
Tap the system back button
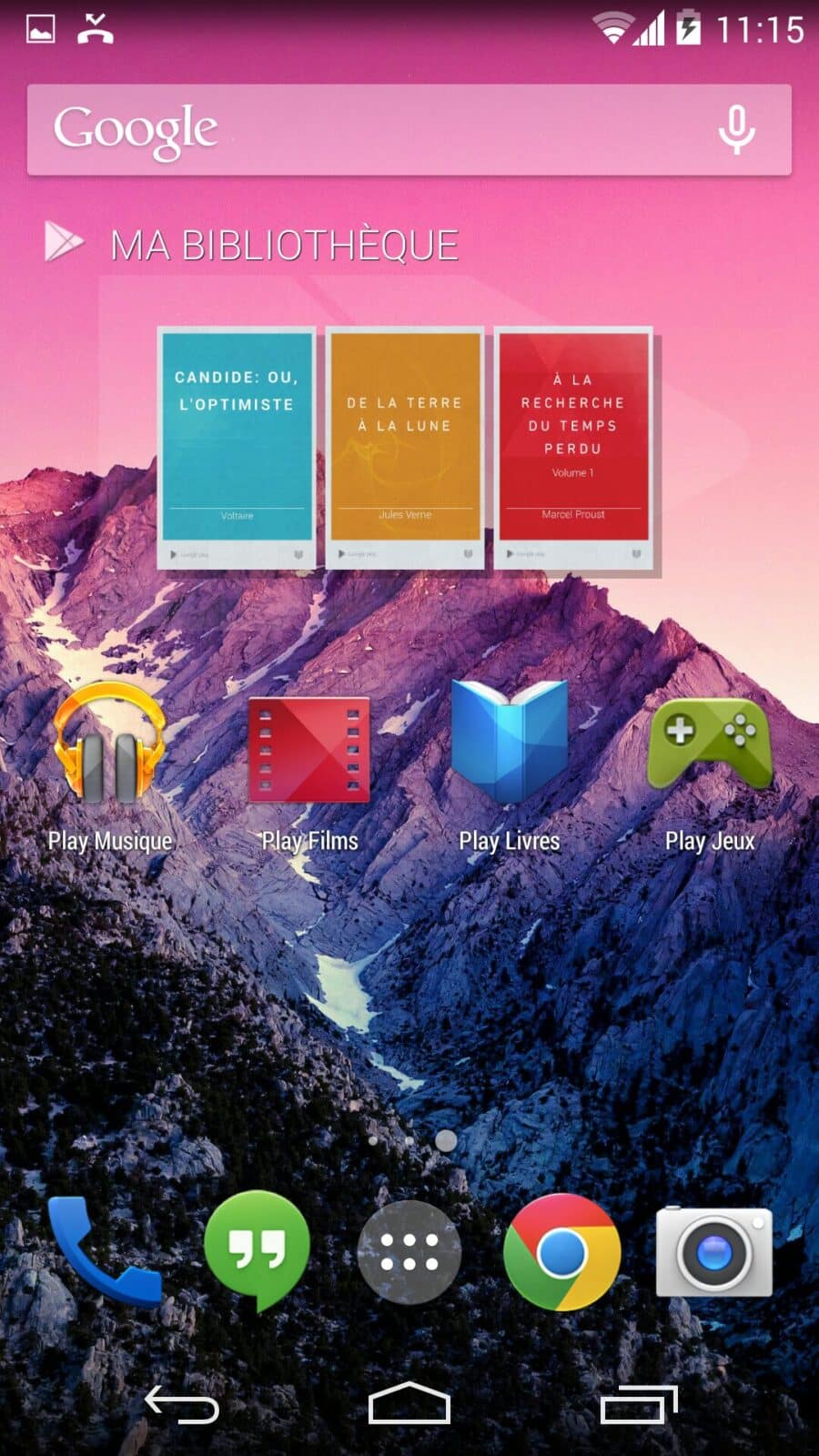point(182,1404)
